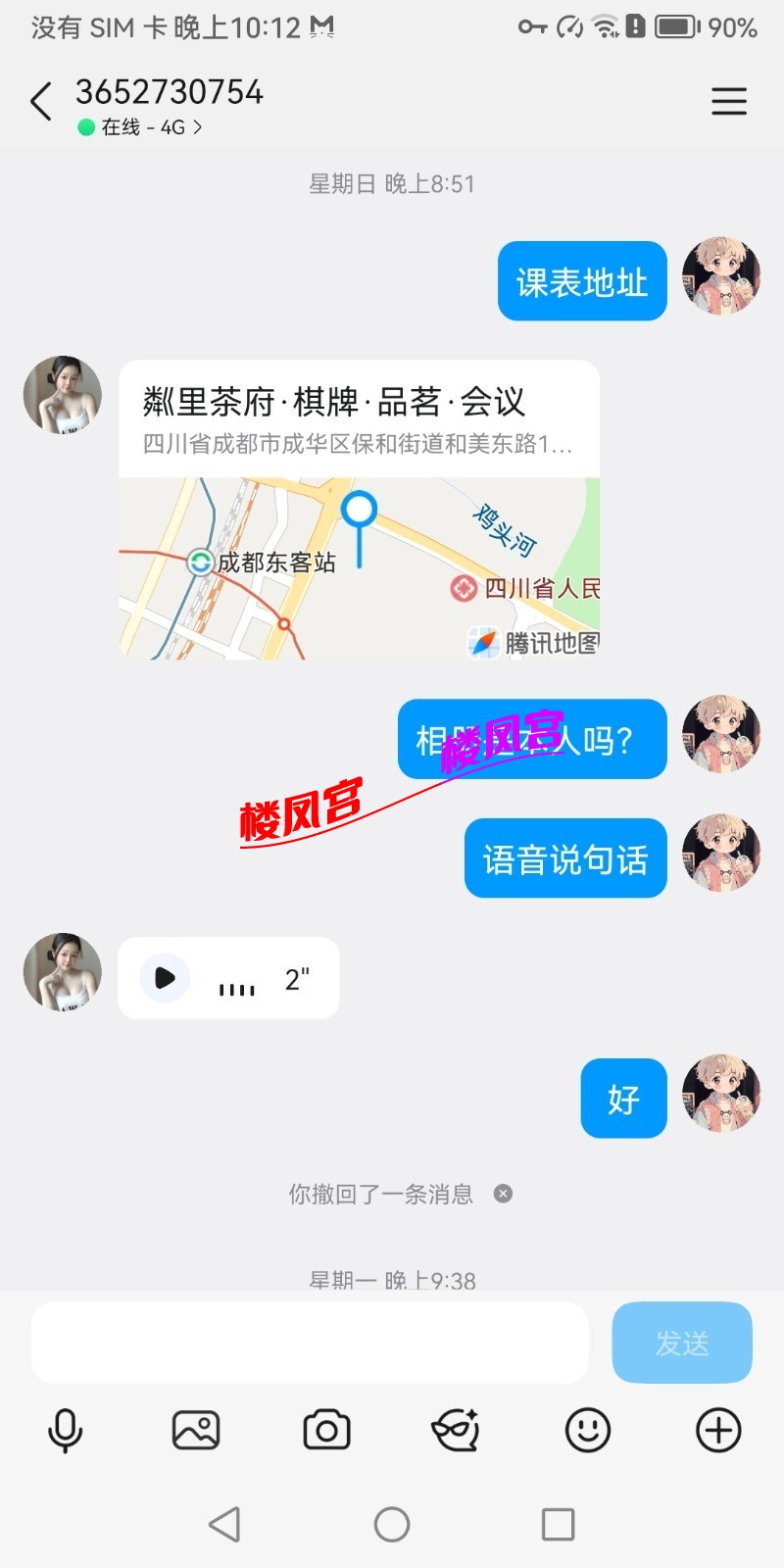Tap the 发送 send button
This screenshot has height=1568, width=784.
click(x=682, y=1343)
